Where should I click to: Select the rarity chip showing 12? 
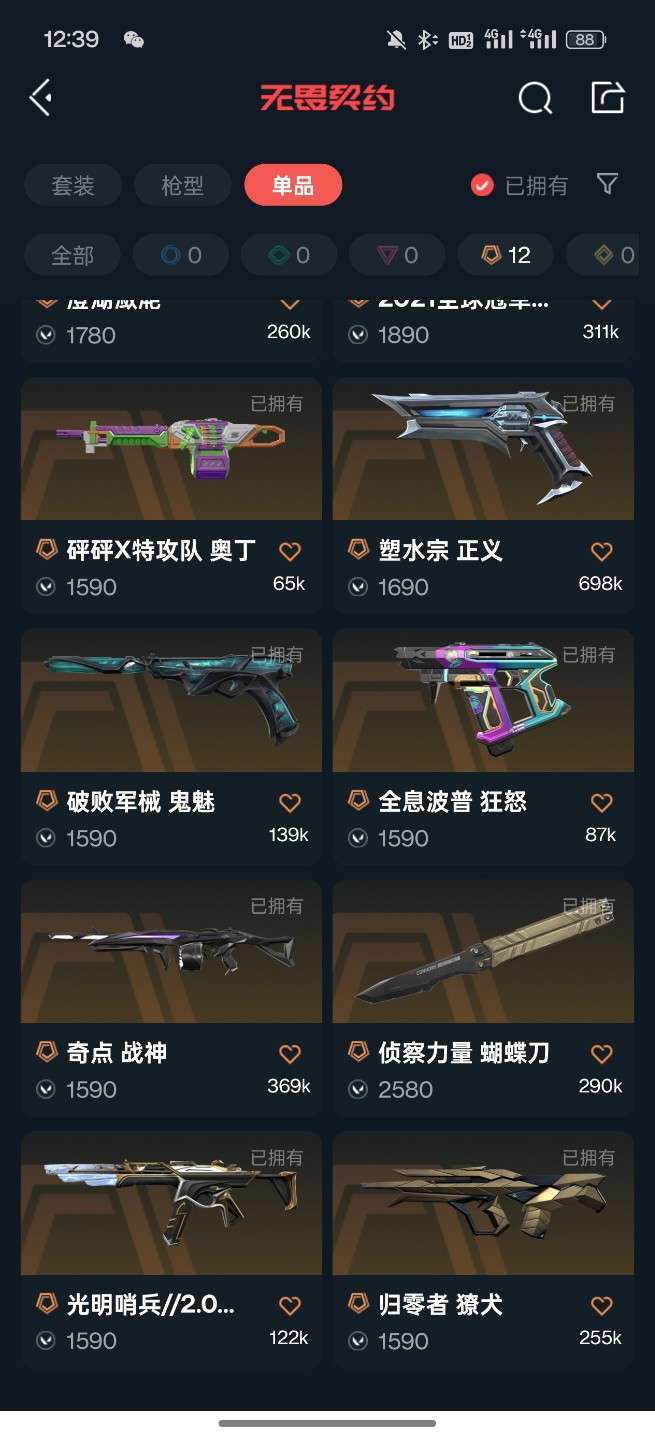coord(506,255)
